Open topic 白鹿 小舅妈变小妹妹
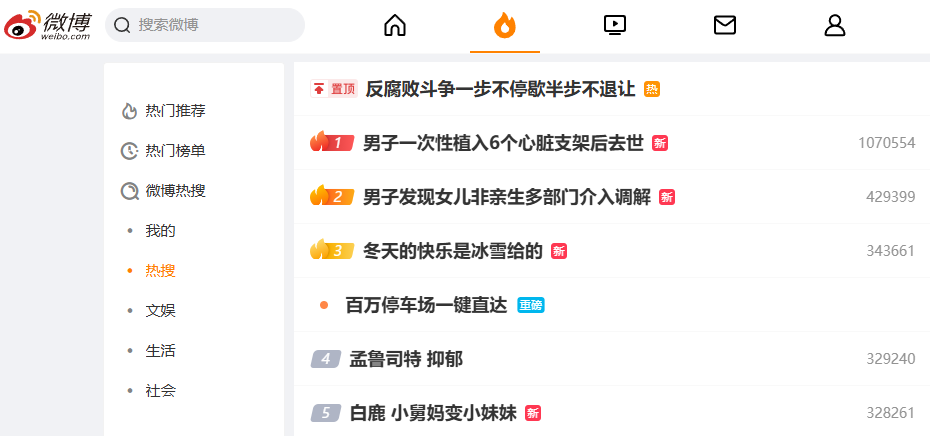 tap(432, 413)
